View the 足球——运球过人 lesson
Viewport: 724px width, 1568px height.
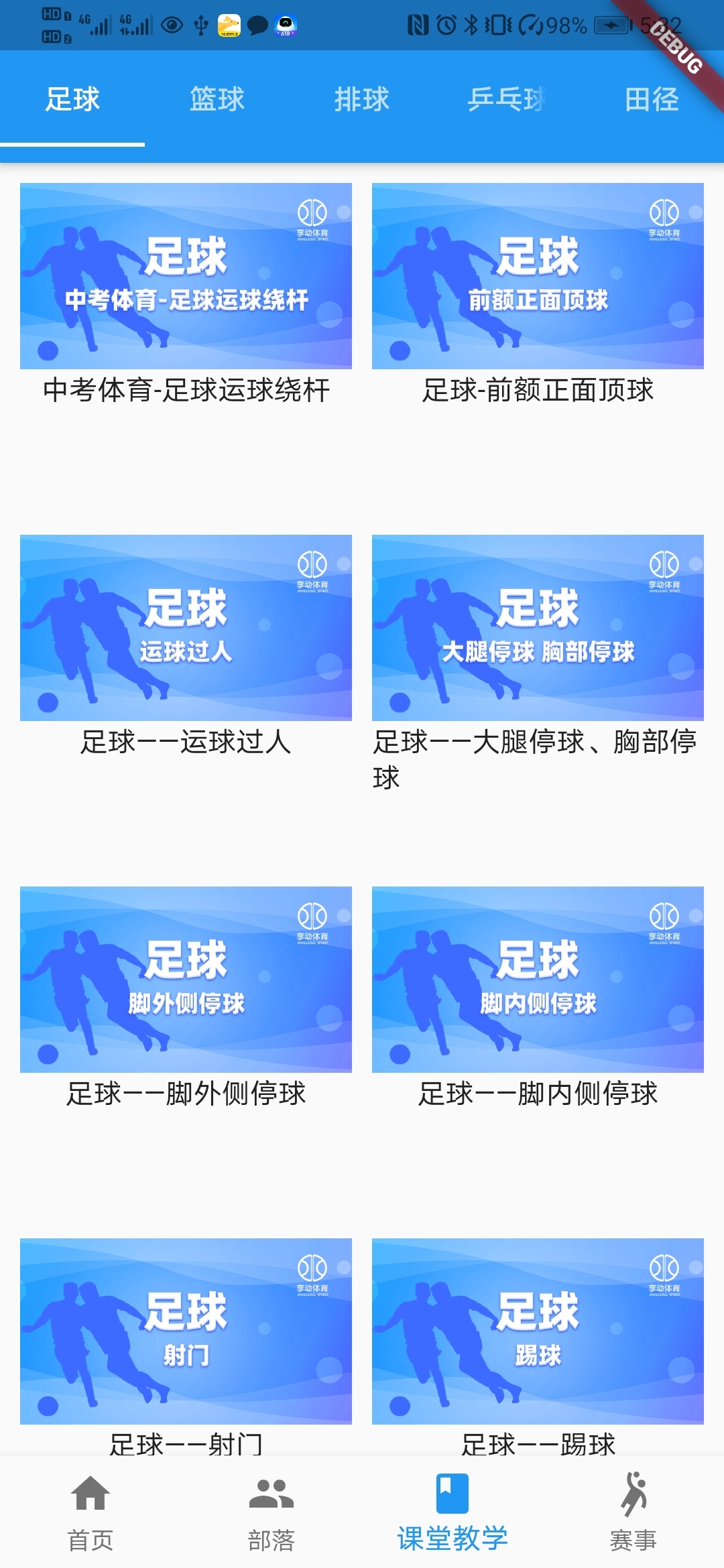[186, 628]
